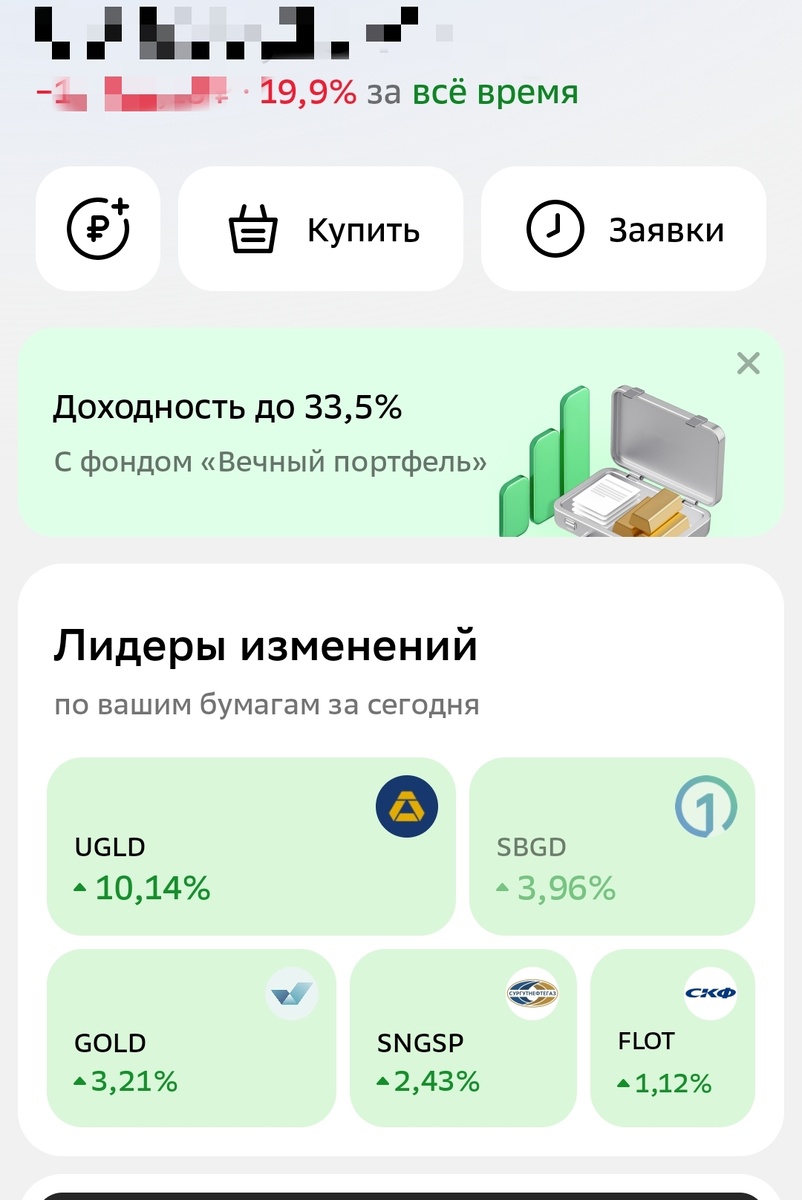
Task: Open the SNGSP tile with 2,43% gain
Action: [463, 1040]
